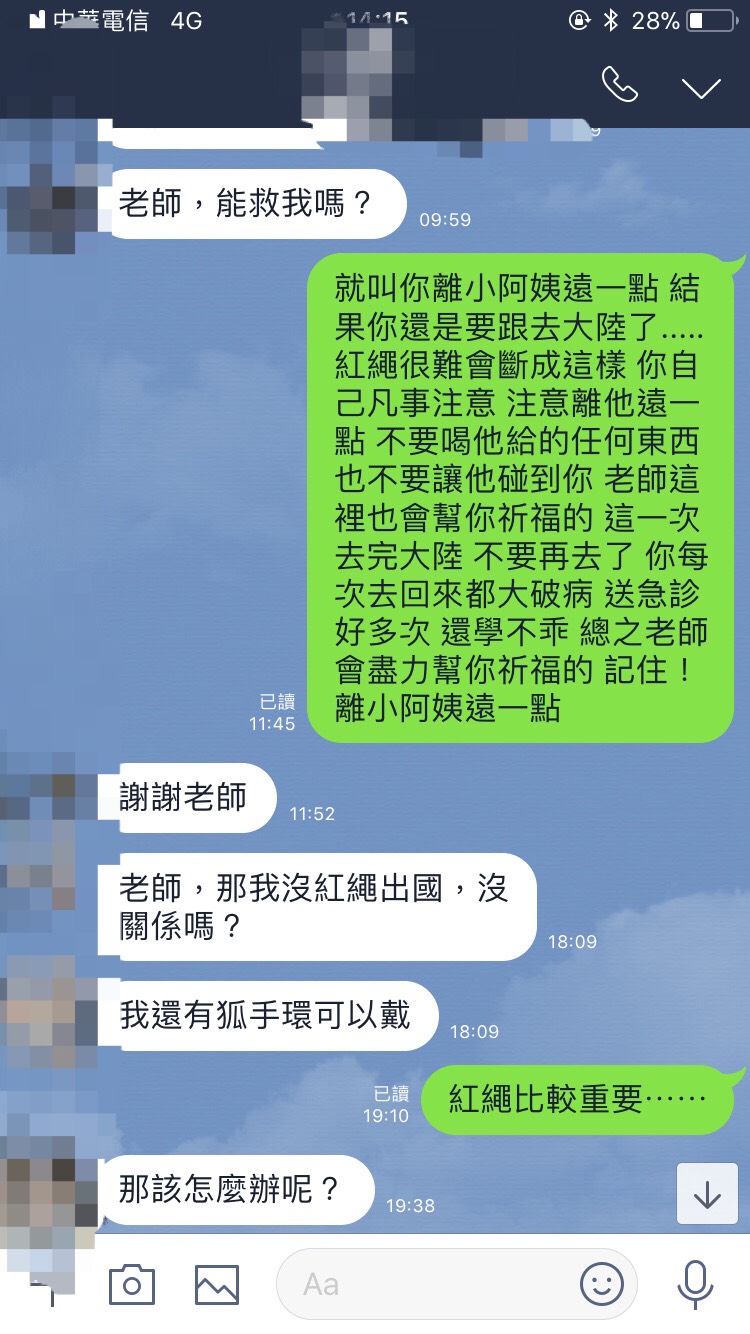Open the emoji and sticker picker
Image resolution: width=750 pixels, height=1334 pixels.
click(x=602, y=1284)
